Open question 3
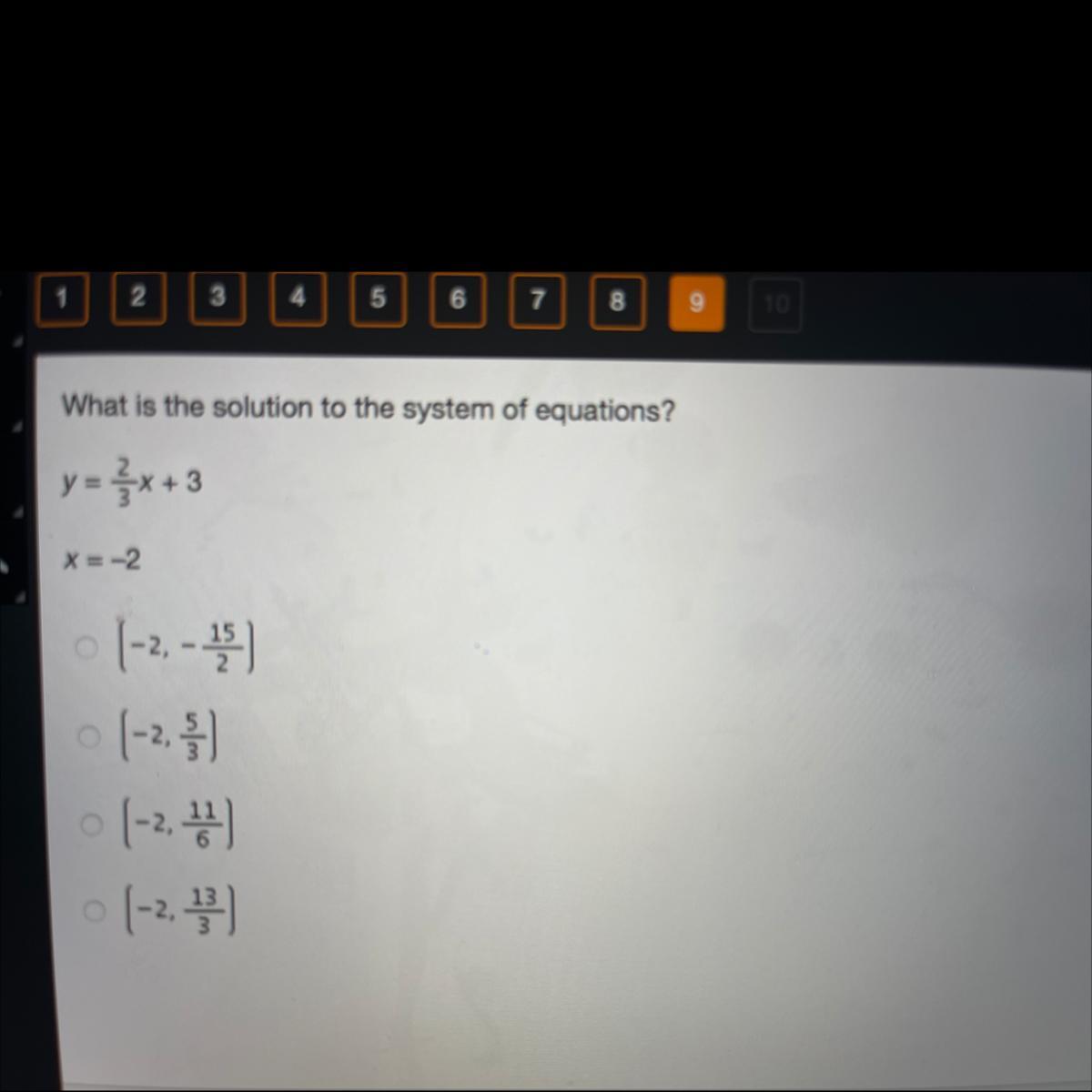Screen dimensions: 1092x1092 217,299
